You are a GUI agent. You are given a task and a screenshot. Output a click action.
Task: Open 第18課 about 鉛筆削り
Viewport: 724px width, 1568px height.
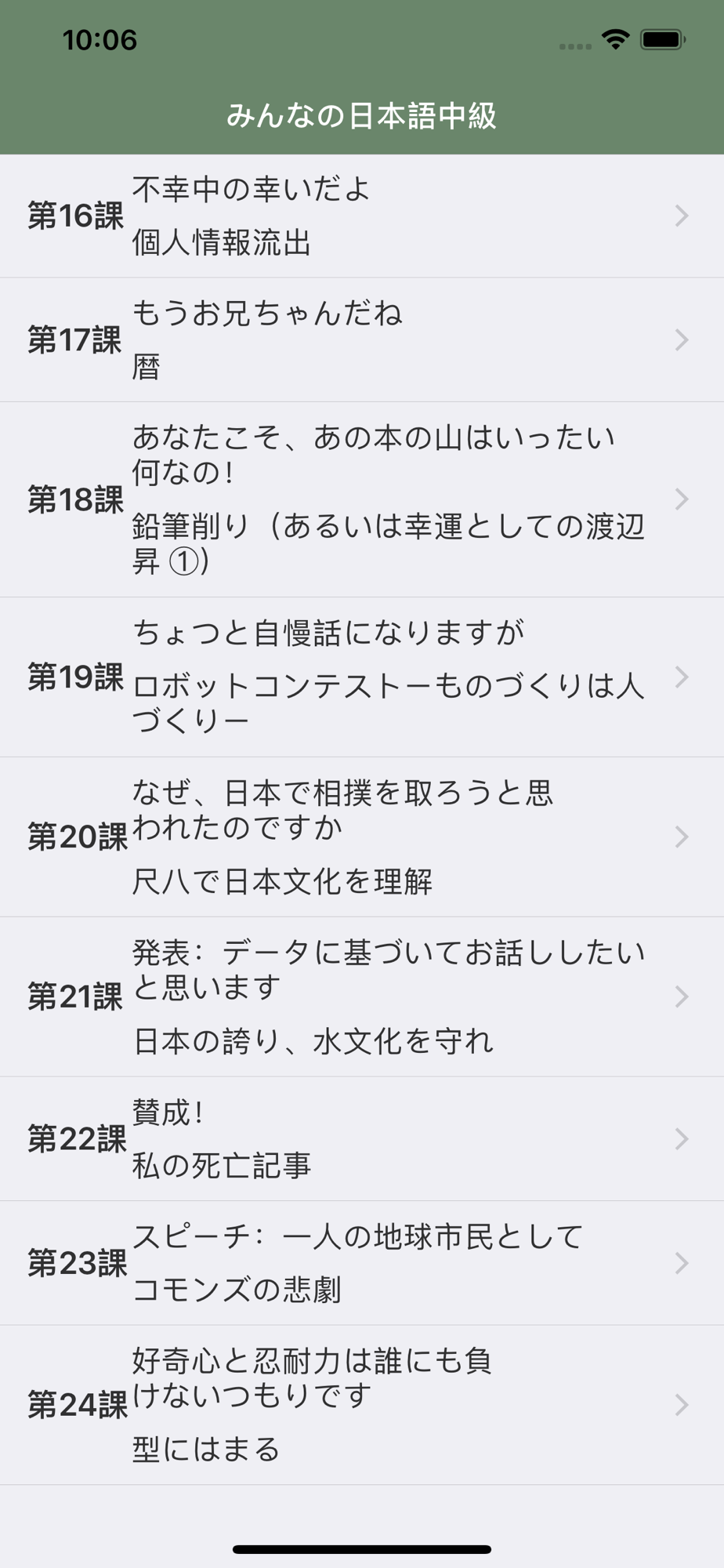[x=362, y=499]
